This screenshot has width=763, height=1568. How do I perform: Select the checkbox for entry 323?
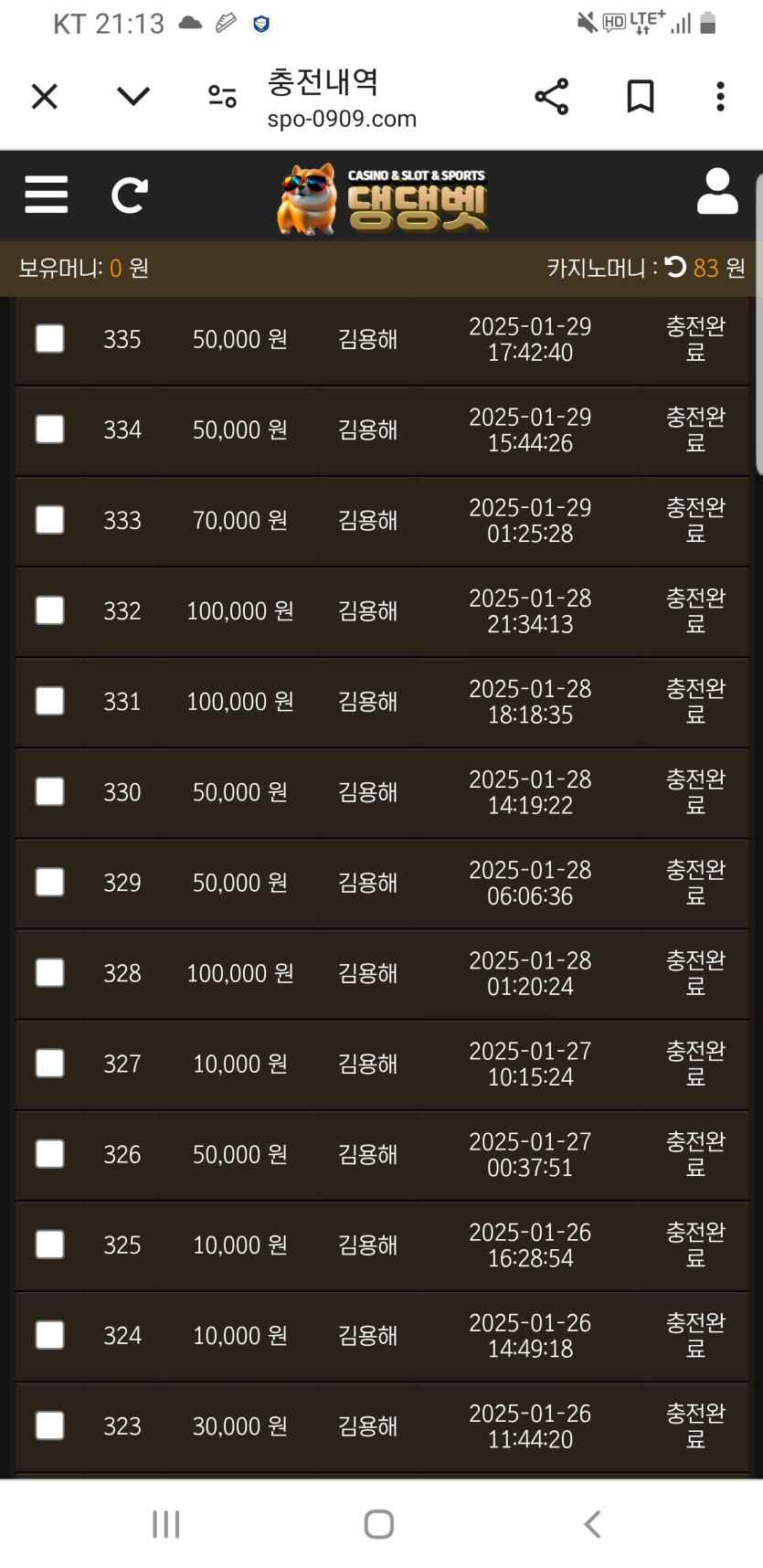tap(49, 1425)
